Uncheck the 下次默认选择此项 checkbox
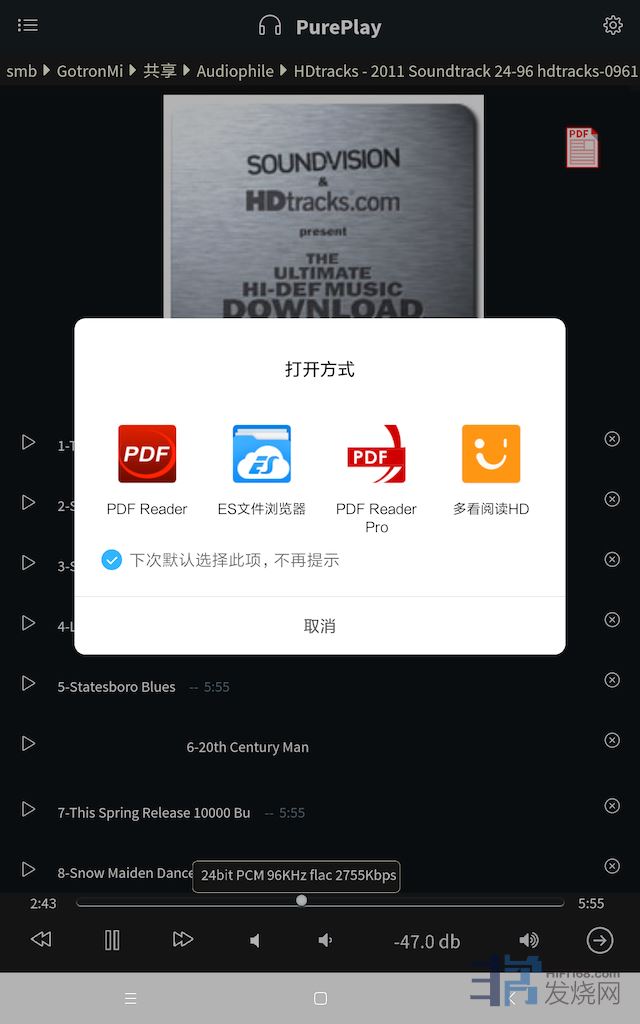This screenshot has width=640, height=1024. click(x=111, y=560)
